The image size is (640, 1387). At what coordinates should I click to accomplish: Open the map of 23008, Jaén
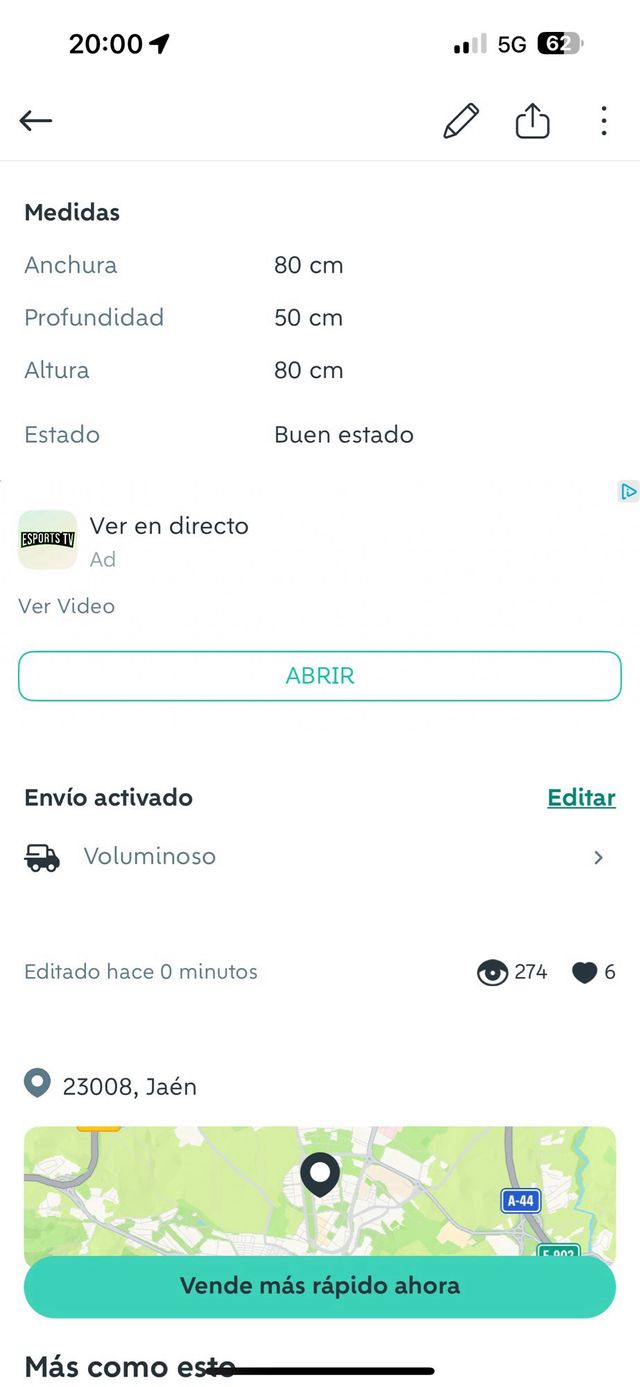[320, 1190]
